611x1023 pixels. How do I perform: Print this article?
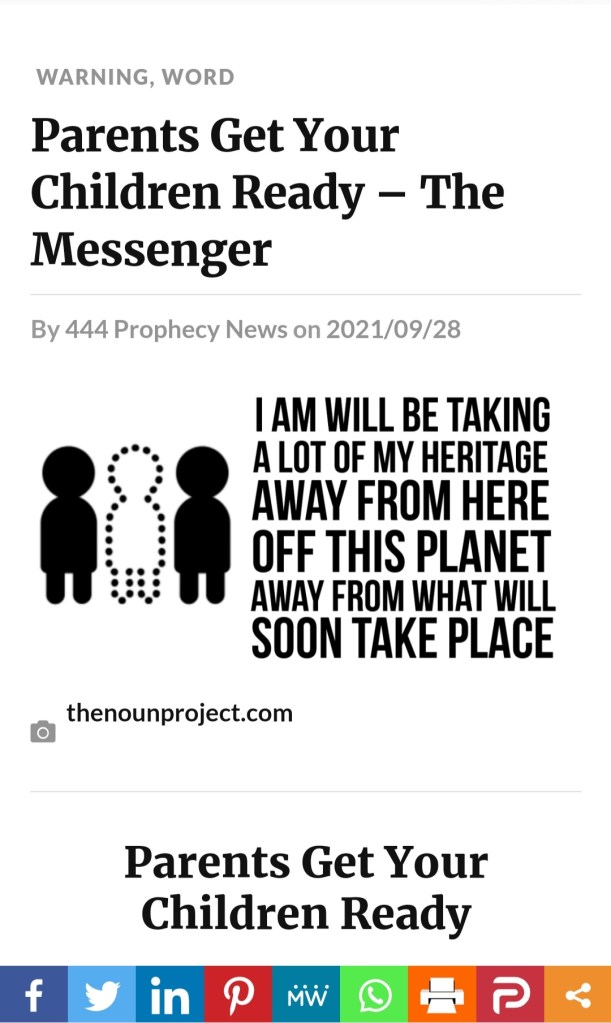[441, 995]
